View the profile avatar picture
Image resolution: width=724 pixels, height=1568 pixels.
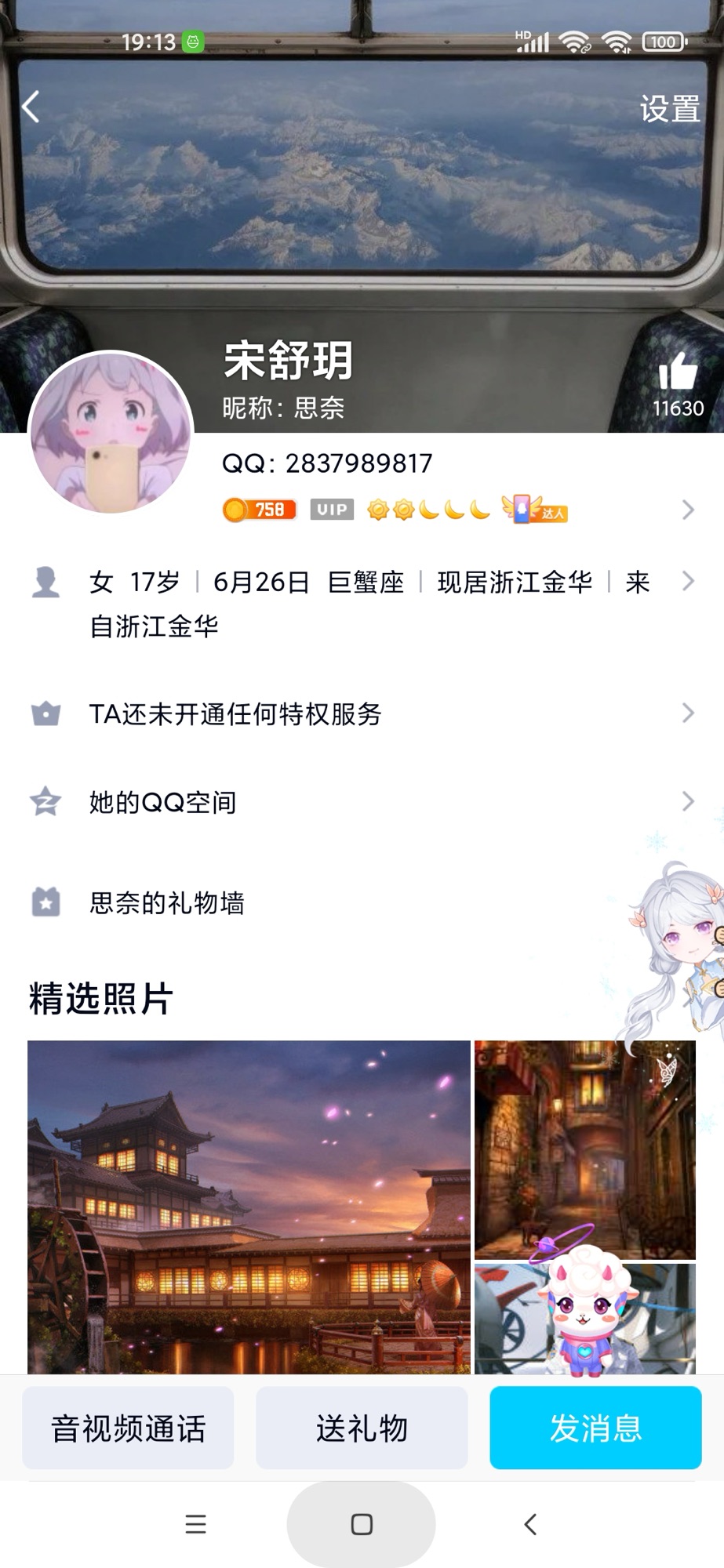pyautogui.click(x=111, y=432)
